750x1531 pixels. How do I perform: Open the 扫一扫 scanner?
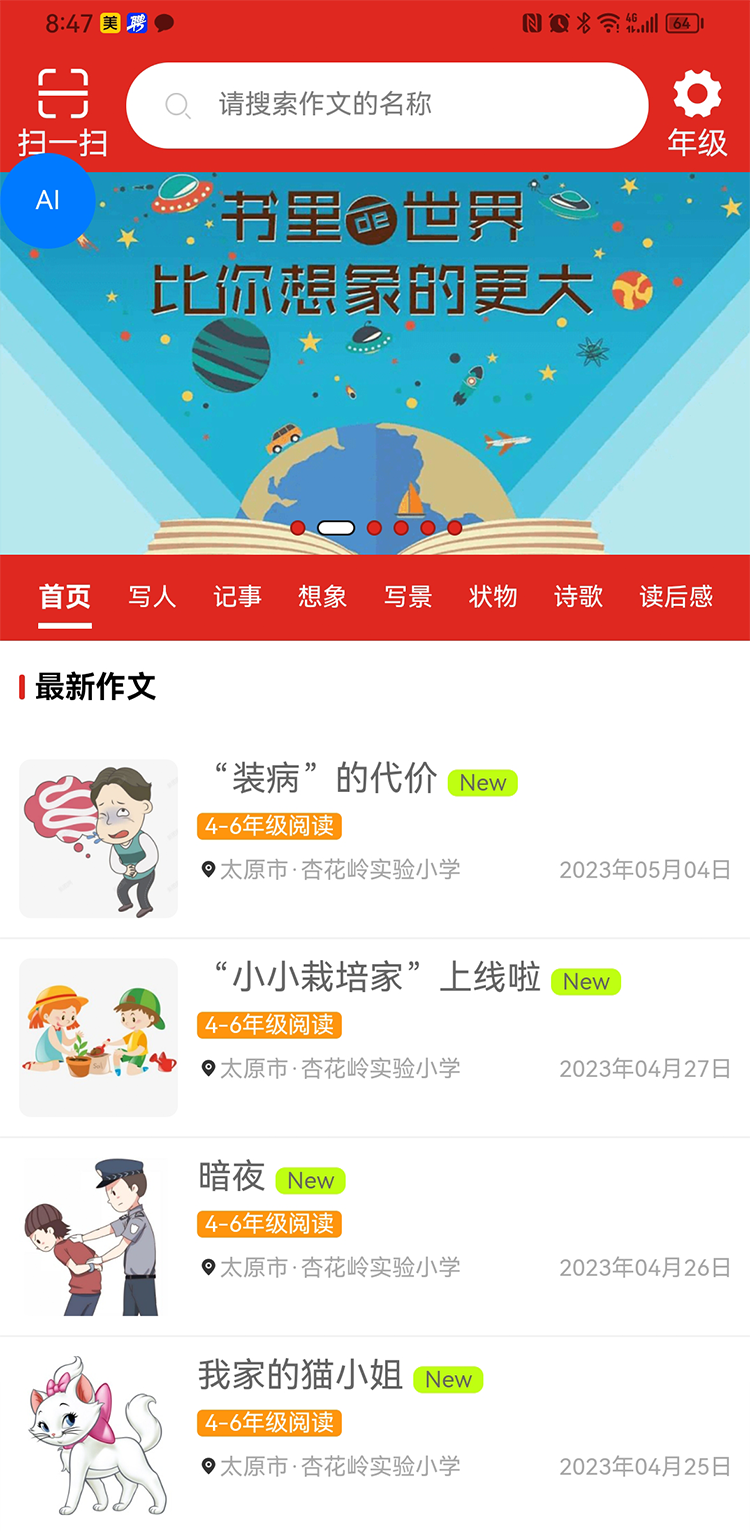(62, 110)
